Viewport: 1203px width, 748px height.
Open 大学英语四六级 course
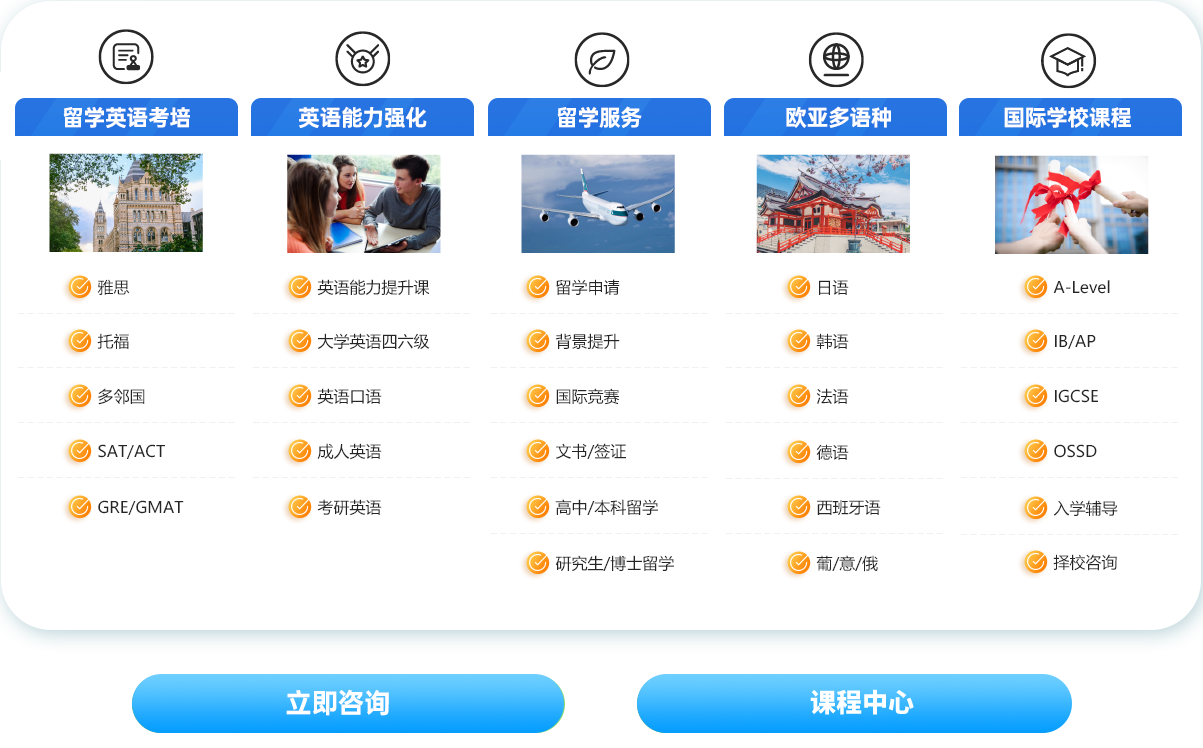[x=372, y=342]
